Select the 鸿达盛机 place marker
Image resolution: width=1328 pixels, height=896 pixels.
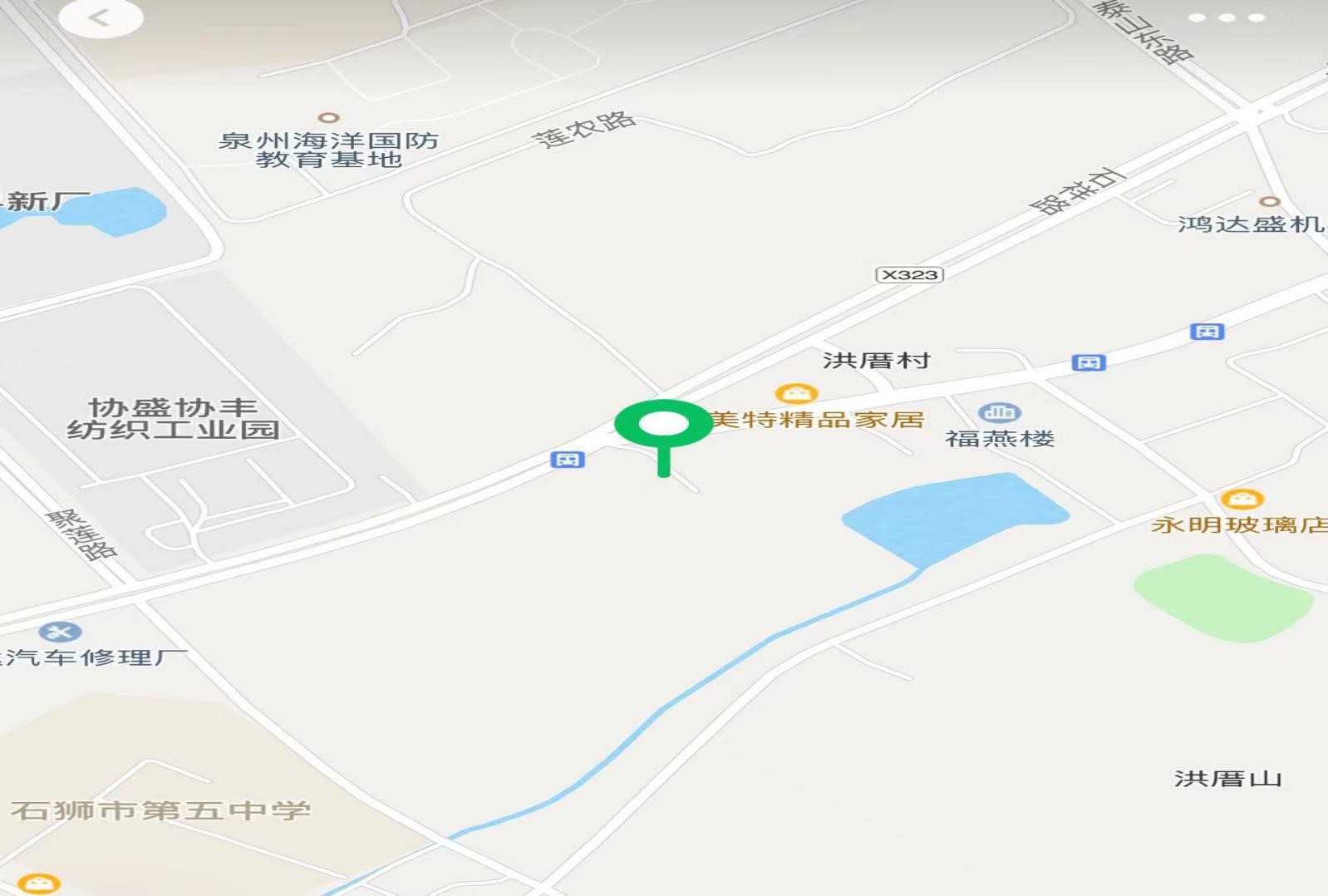[1269, 201]
